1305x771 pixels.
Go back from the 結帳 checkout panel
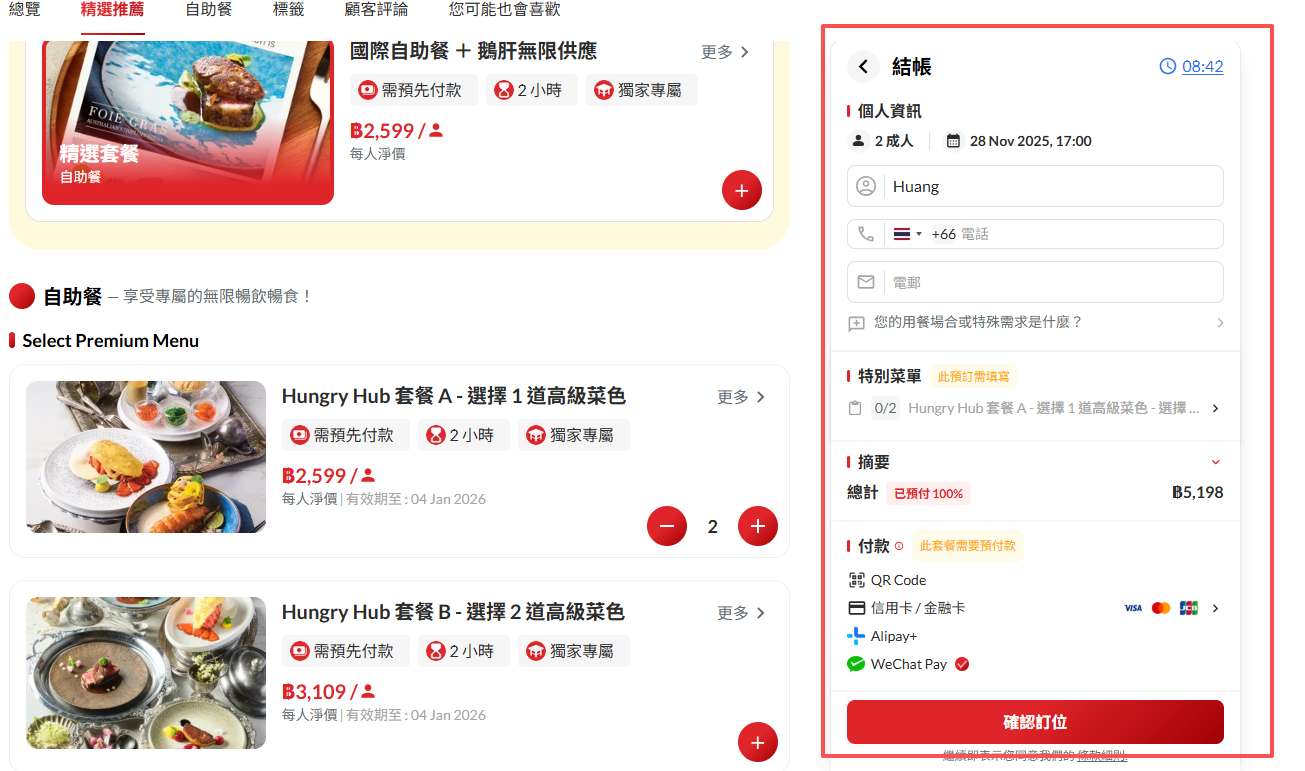(x=863, y=67)
